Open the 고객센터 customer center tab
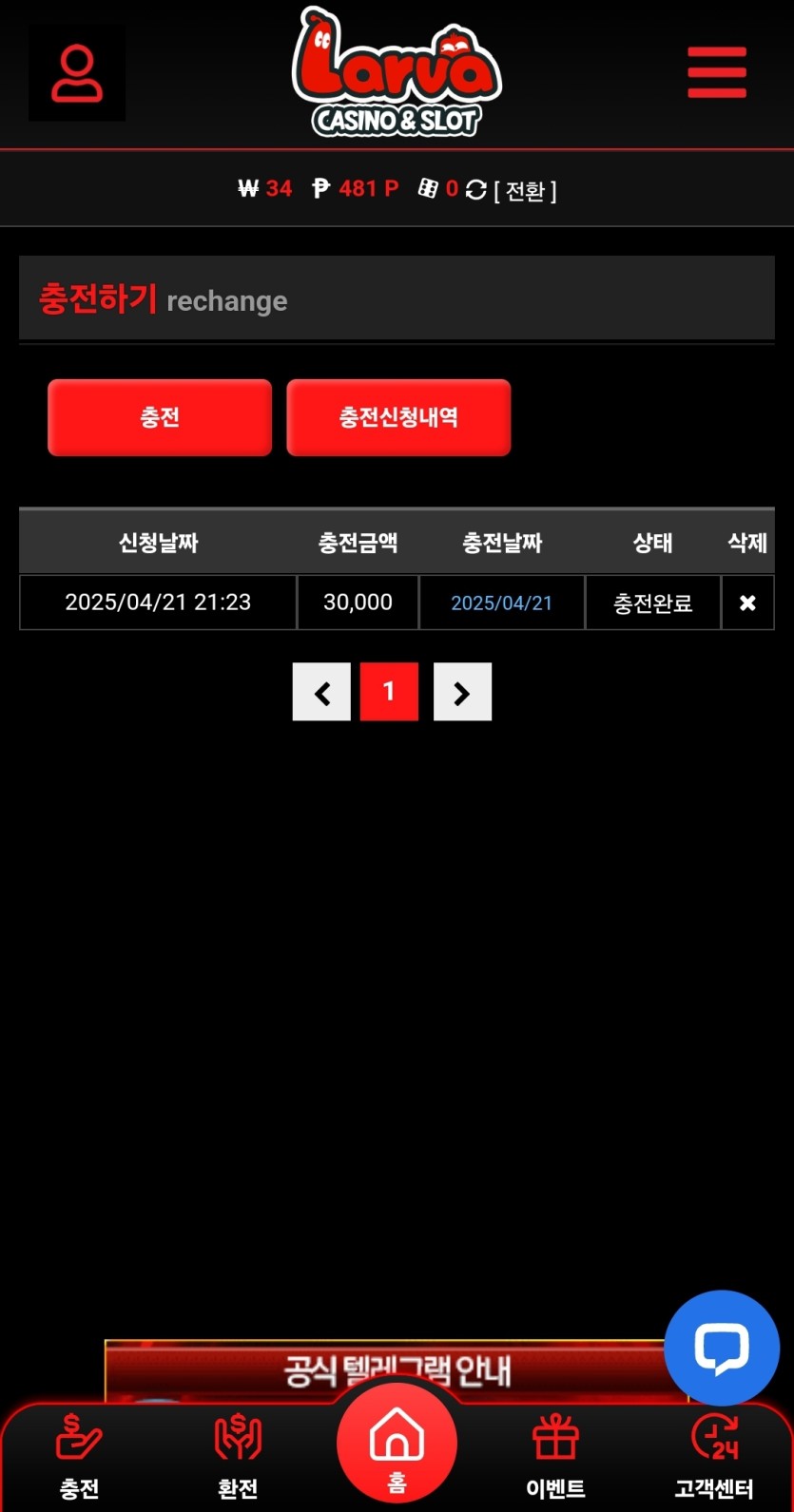This screenshot has width=794, height=1512. click(713, 1455)
